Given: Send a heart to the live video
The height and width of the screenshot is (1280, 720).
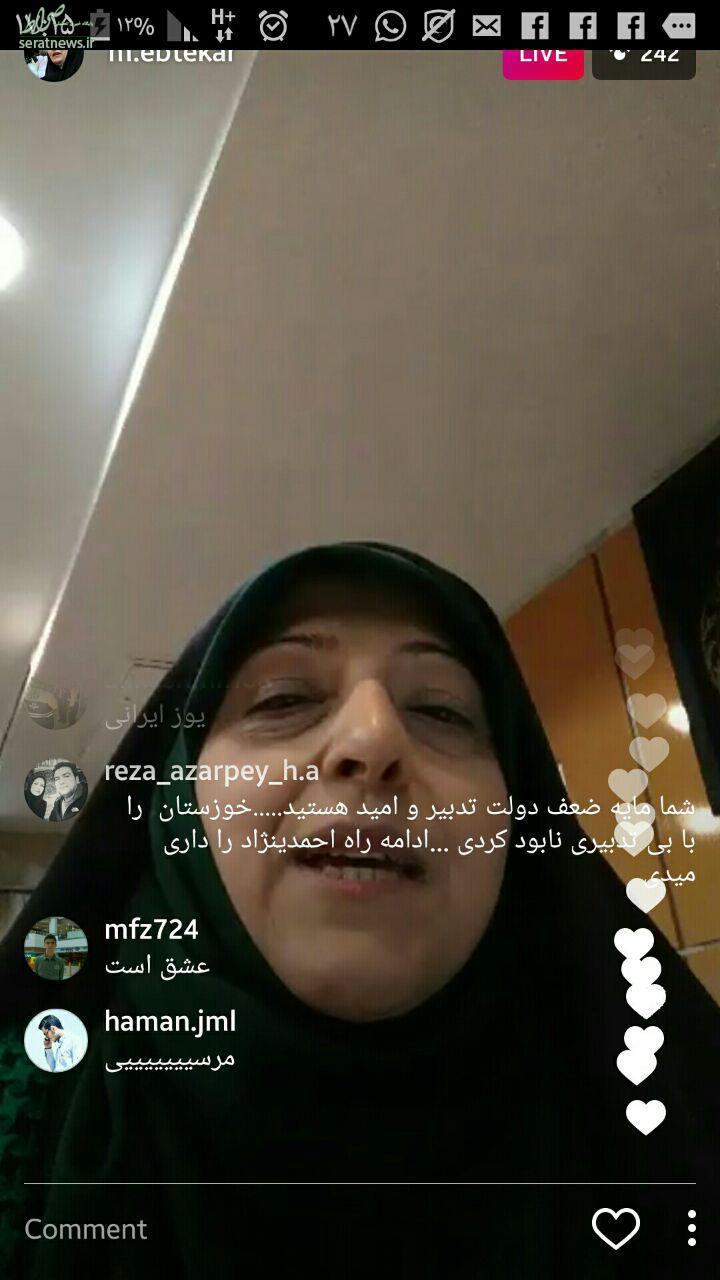Looking at the screenshot, I should tap(615, 1229).
